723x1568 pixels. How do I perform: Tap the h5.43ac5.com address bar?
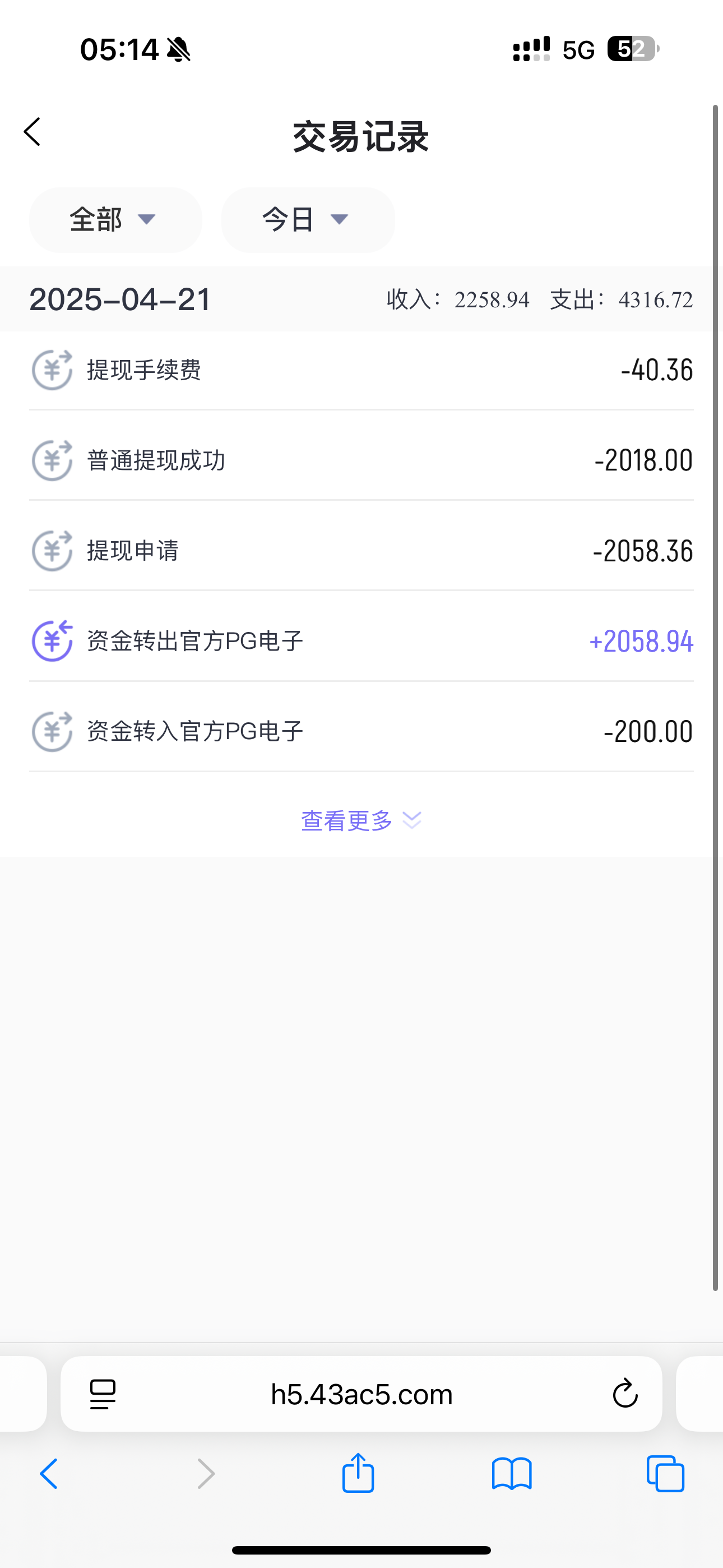[x=361, y=1394]
